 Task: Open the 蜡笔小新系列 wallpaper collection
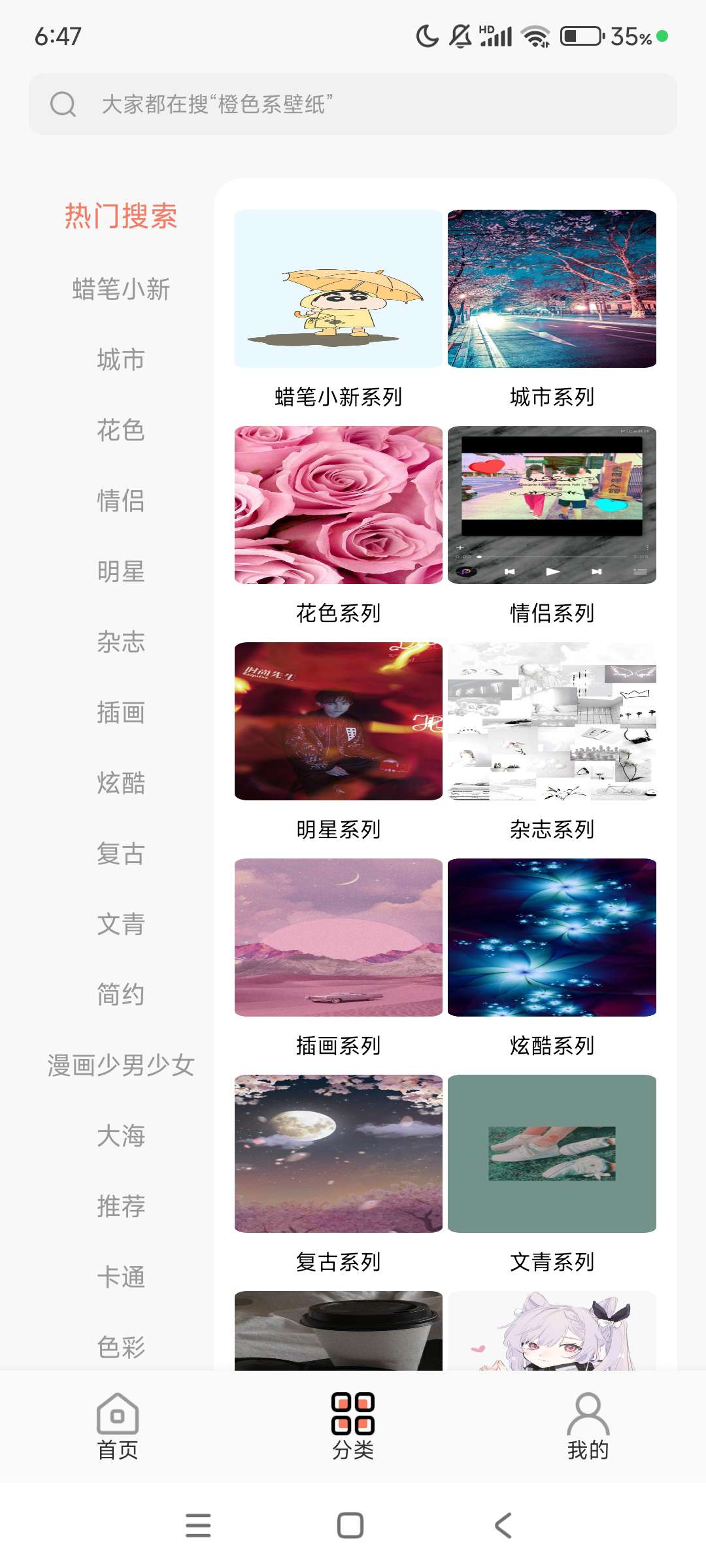(339, 289)
